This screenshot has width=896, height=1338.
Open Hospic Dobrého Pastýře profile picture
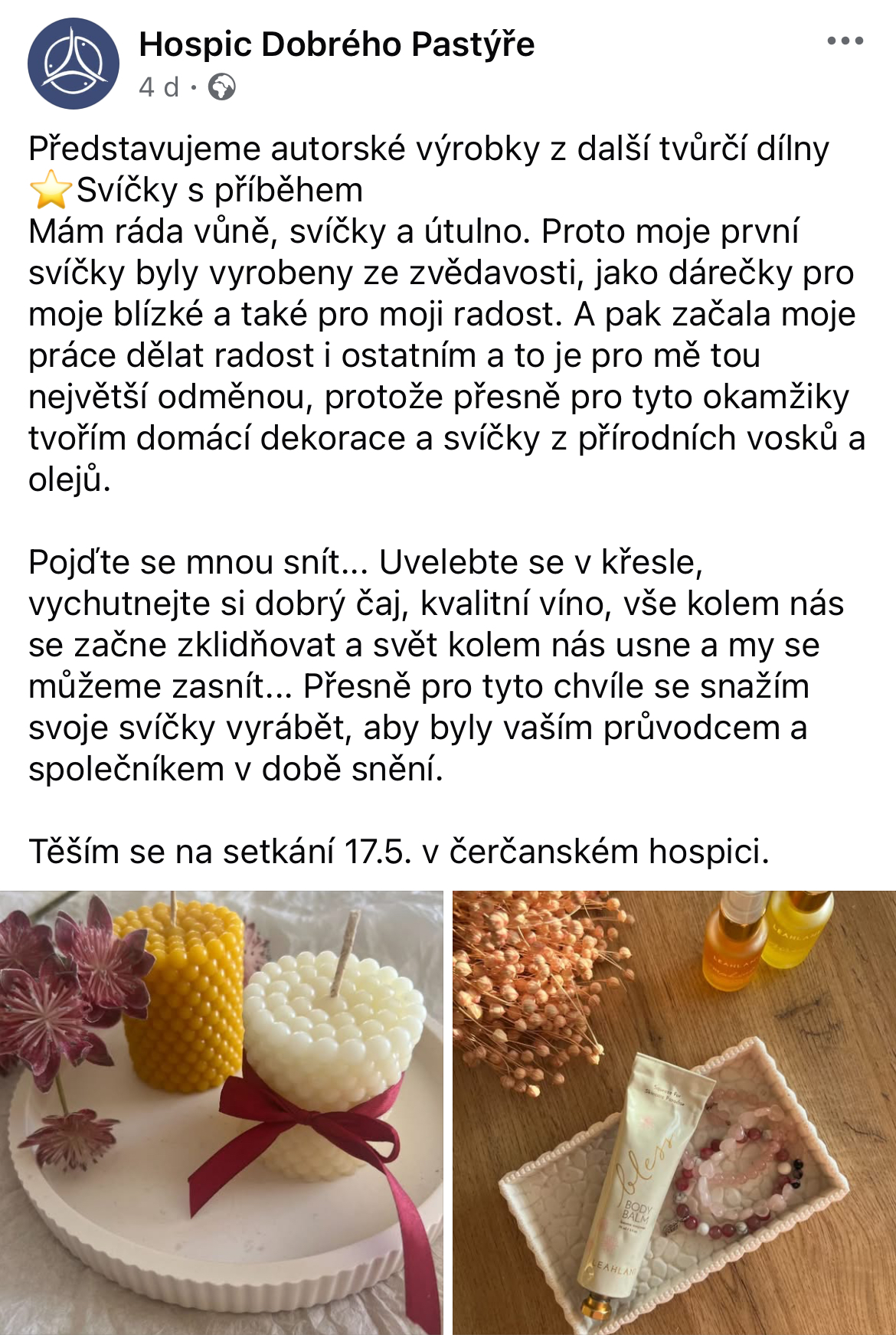(x=74, y=64)
